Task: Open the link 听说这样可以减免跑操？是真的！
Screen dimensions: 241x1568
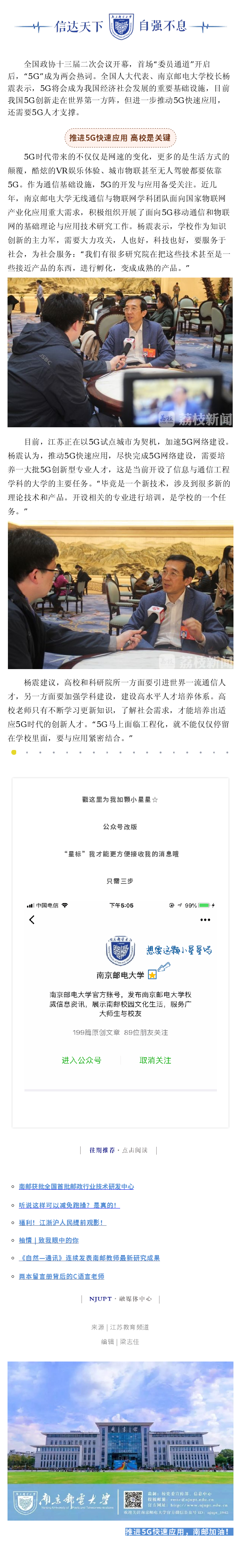Action: (x=69, y=1204)
